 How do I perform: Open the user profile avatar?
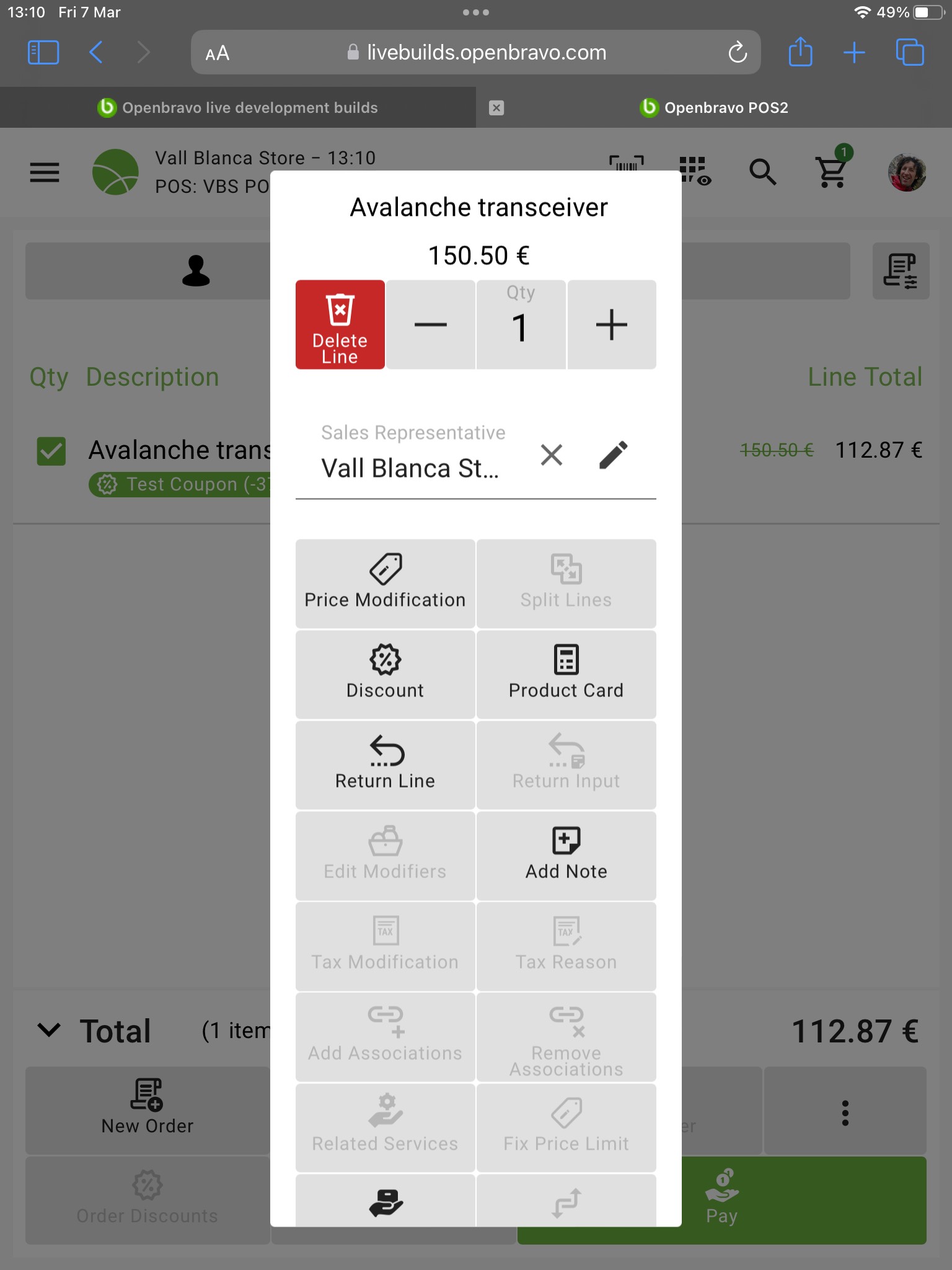coord(906,172)
